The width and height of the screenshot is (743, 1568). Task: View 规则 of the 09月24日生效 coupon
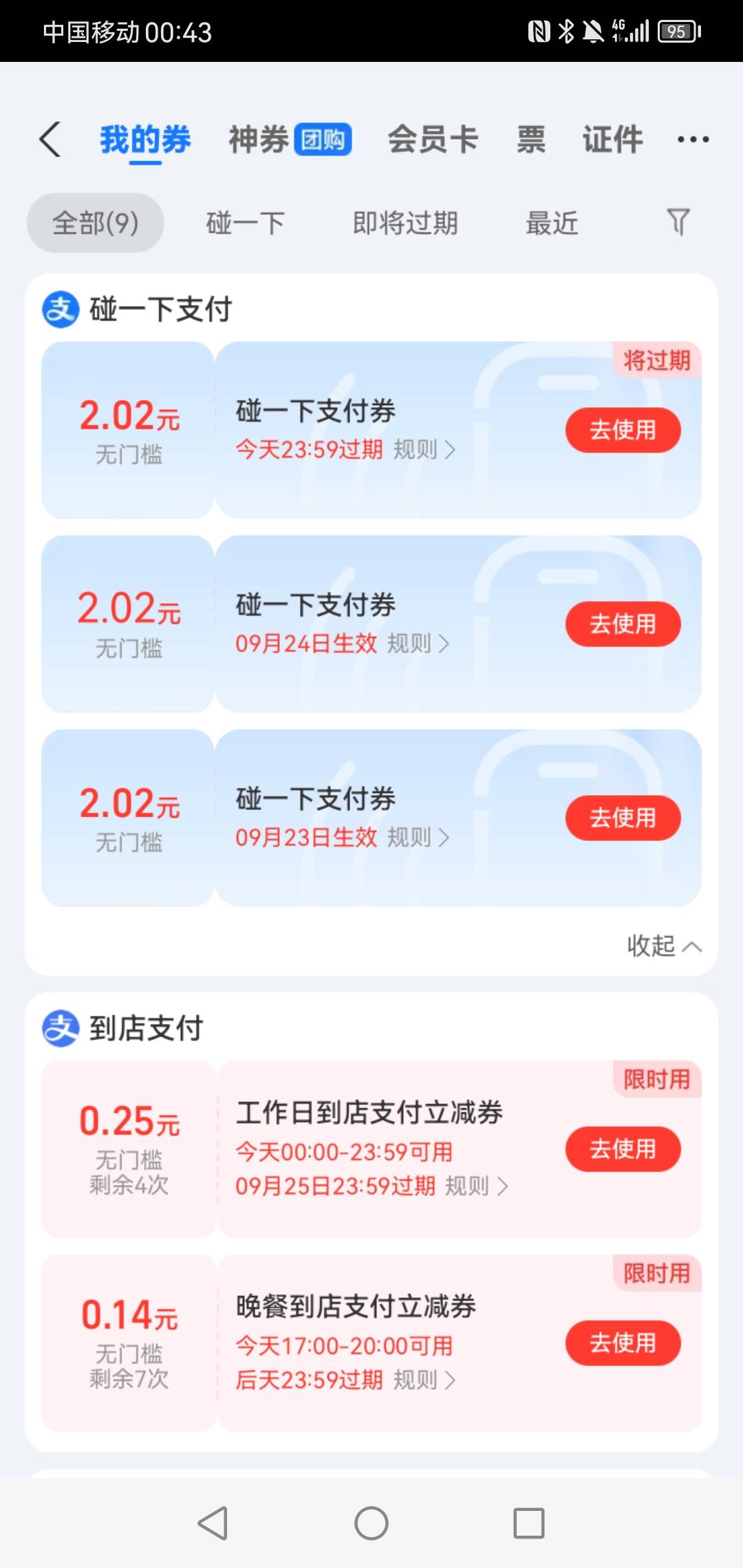(x=418, y=644)
